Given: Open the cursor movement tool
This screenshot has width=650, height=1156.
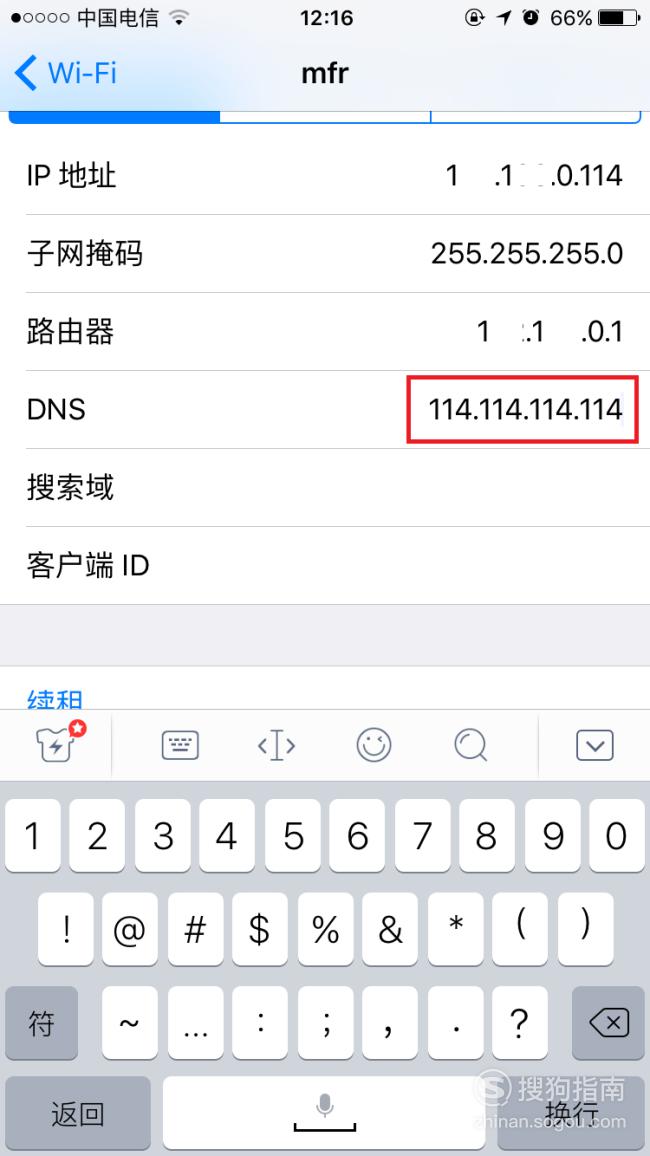Looking at the screenshot, I should 276,745.
